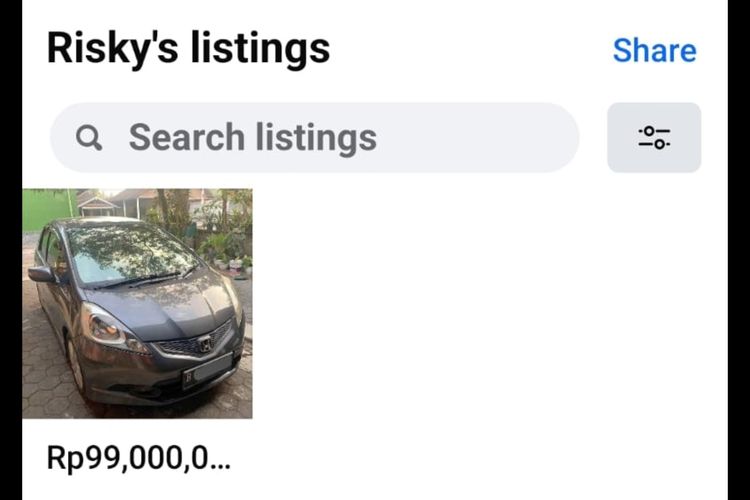Share Risky's listings
This screenshot has width=750, height=500.
point(654,49)
